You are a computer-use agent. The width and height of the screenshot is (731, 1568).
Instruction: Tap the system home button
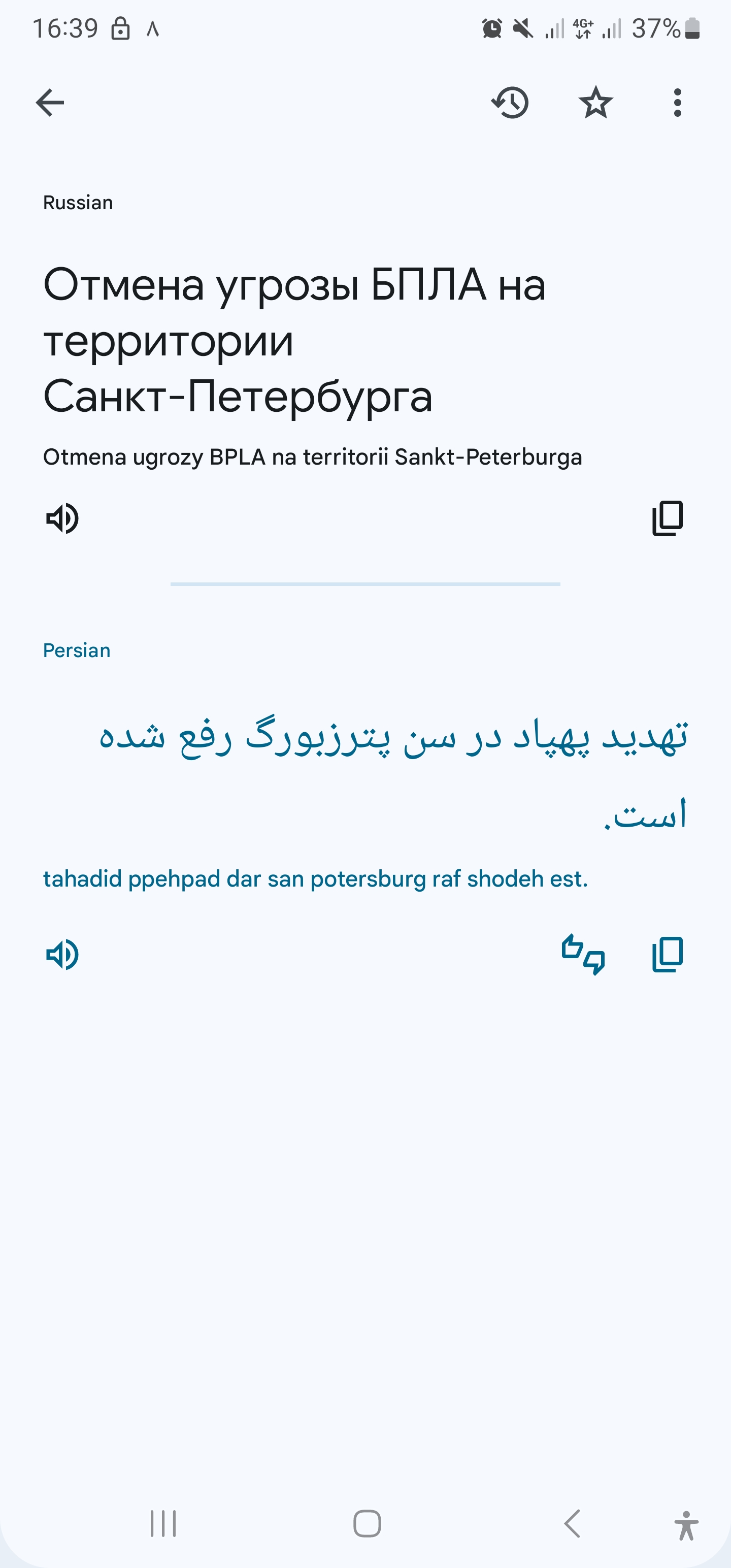tap(367, 1524)
